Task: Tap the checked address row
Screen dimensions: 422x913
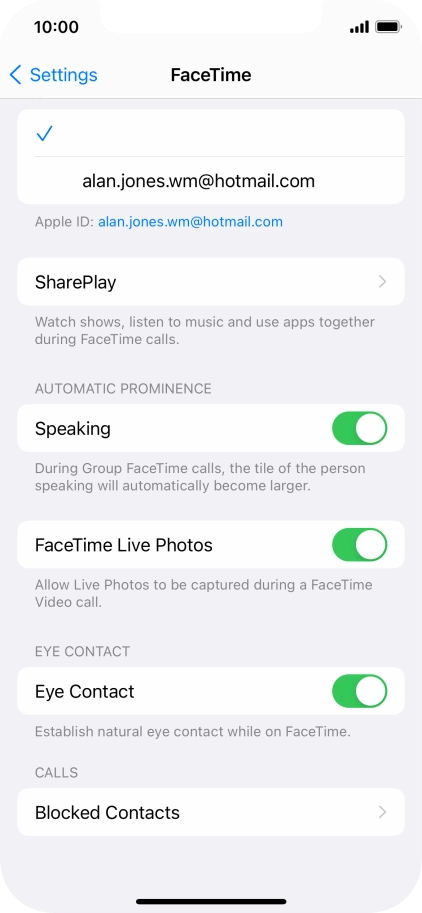Action: click(211, 133)
